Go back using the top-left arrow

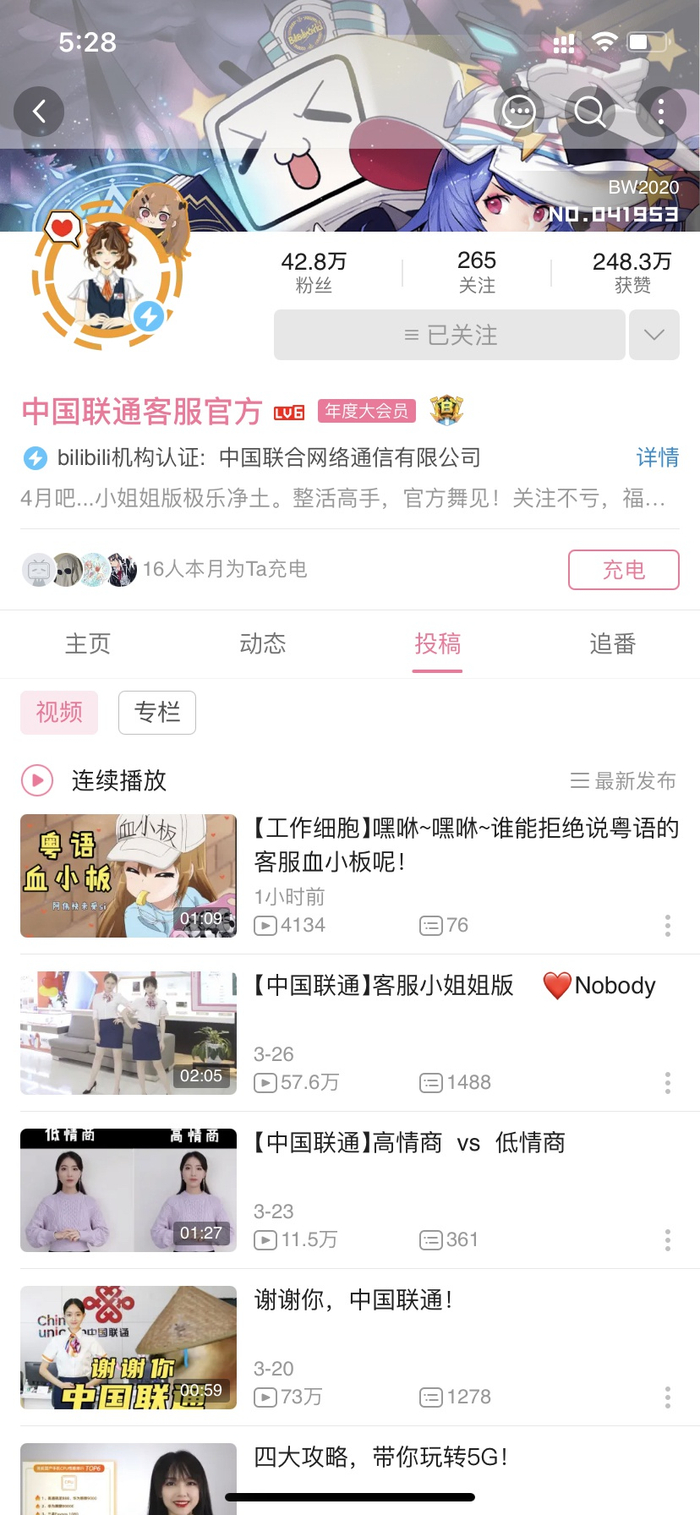[39, 111]
